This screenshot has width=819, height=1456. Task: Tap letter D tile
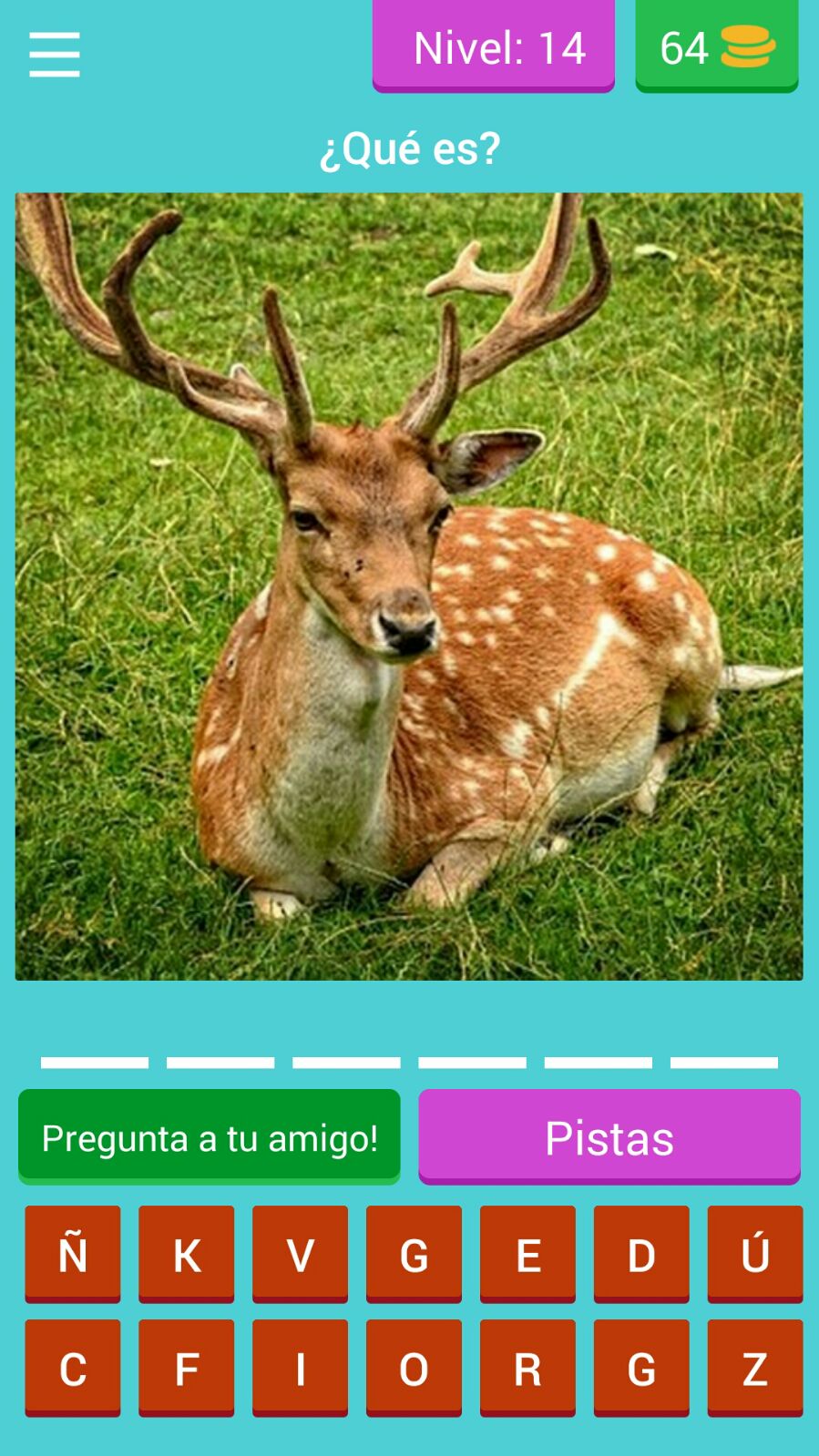641,1254
